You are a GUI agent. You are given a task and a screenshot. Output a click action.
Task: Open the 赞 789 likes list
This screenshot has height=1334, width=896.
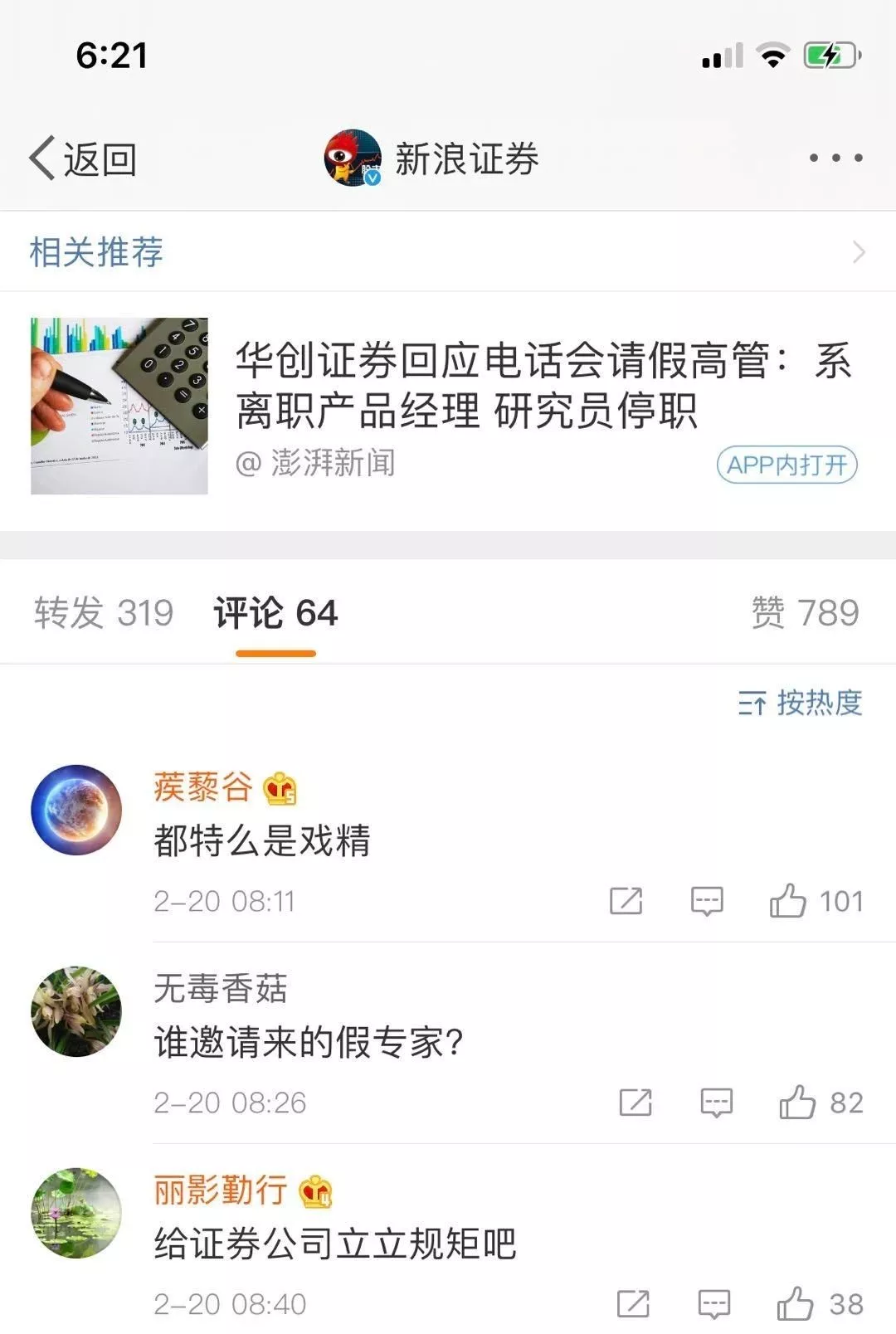804,613
